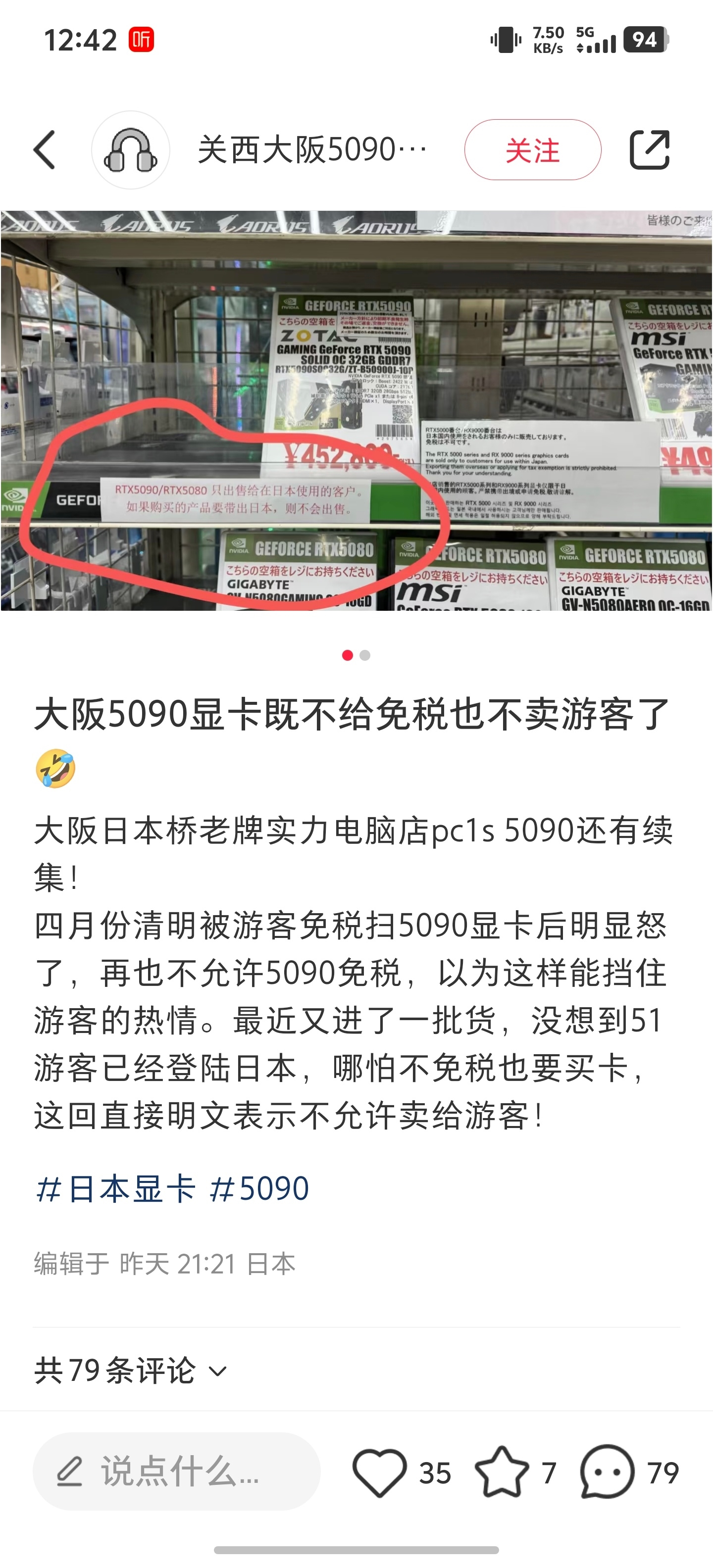Follow the author with 关注

(x=532, y=150)
